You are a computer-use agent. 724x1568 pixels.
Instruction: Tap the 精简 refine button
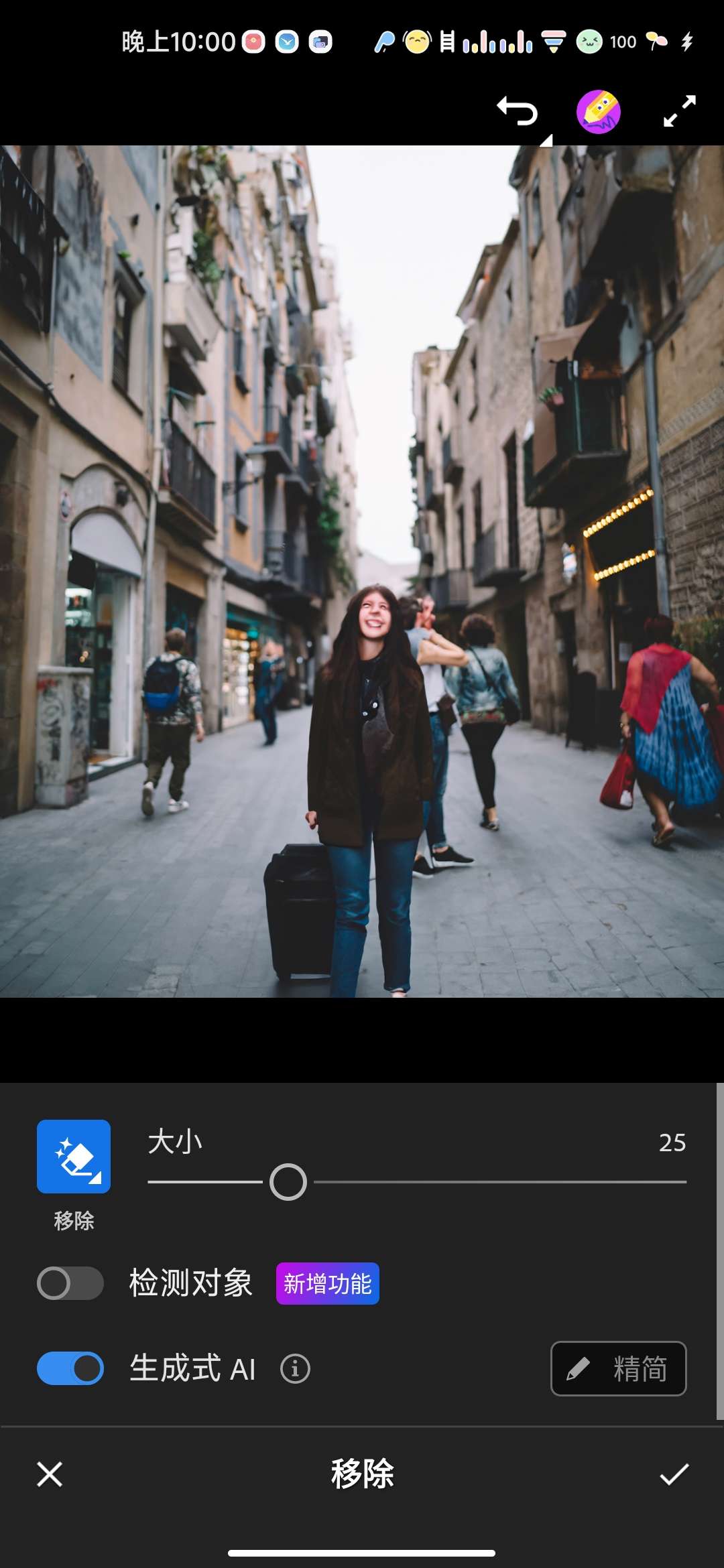point(618,1368)
